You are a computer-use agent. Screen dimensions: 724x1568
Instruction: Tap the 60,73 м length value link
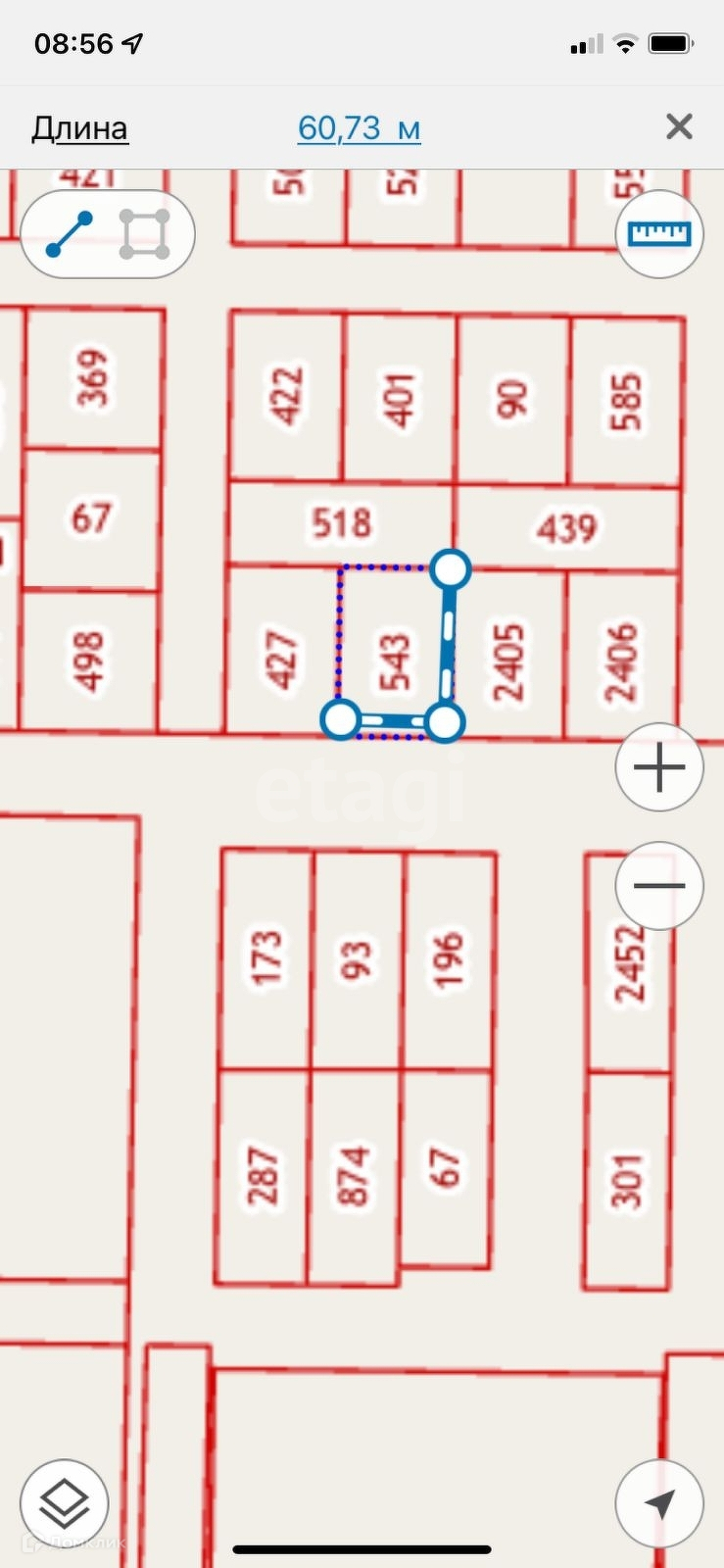point(359,128)
